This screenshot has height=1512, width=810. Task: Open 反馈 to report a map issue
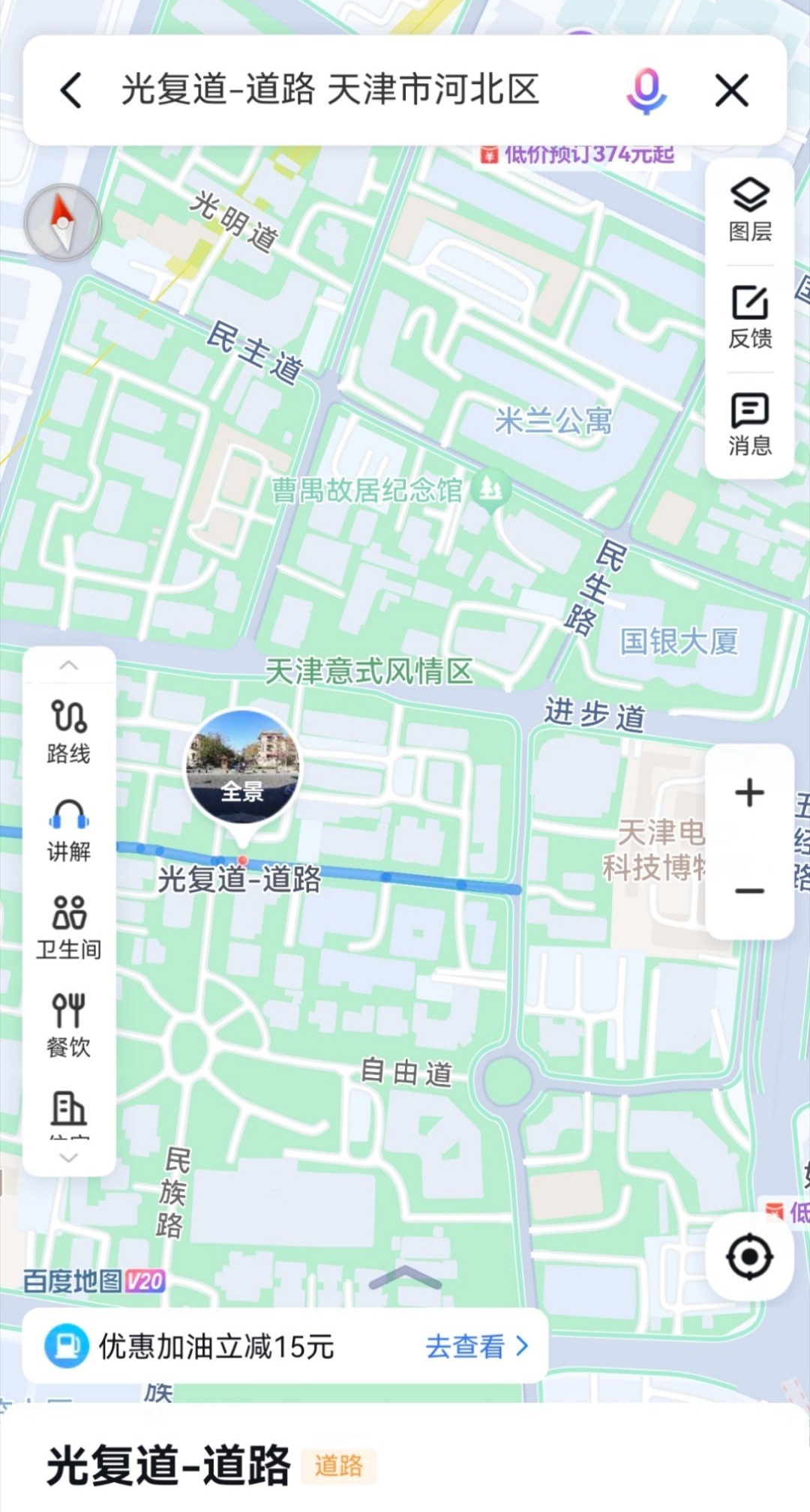click(x=750, y=317)
